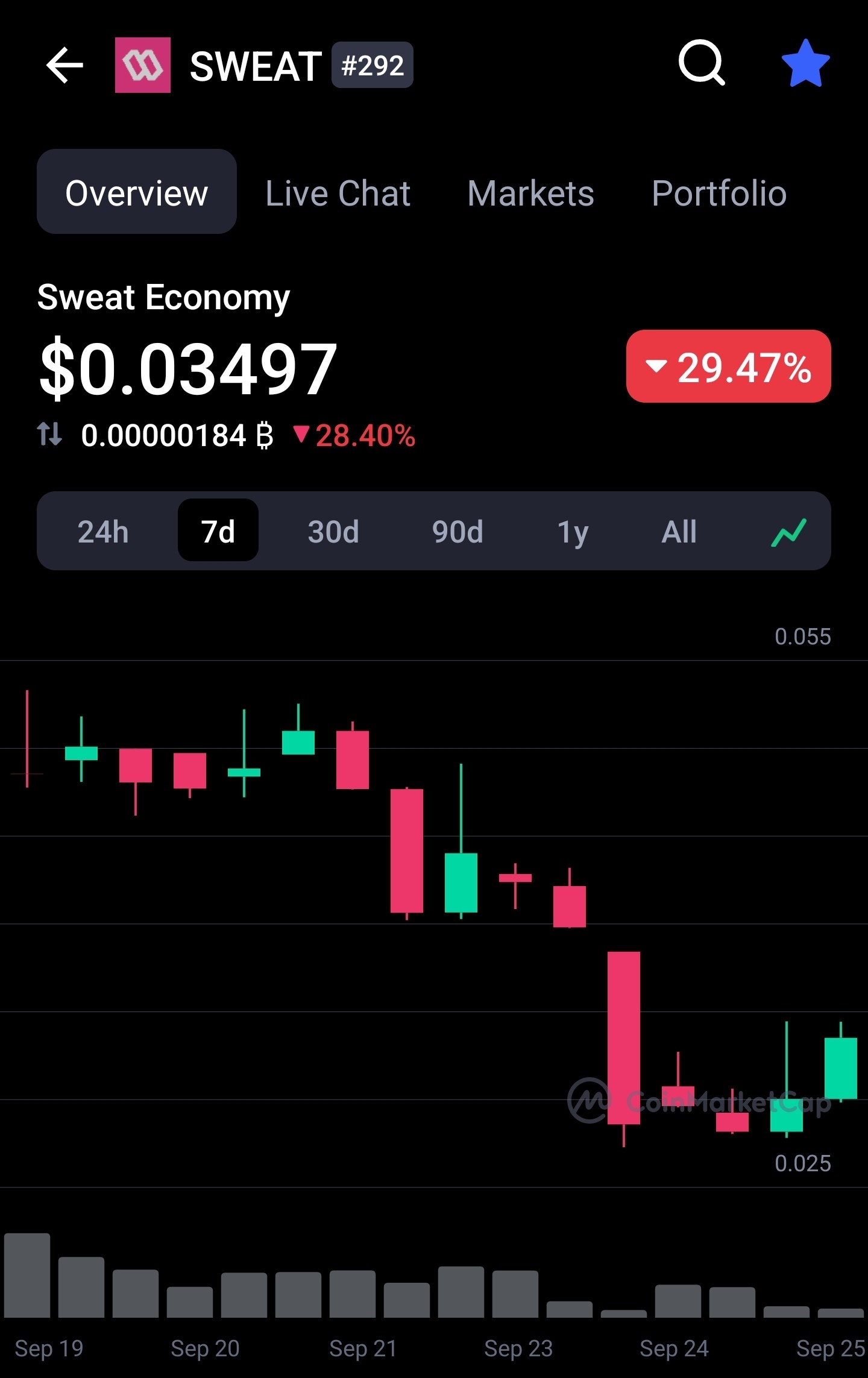868x1378 pixels.
Task: Open the Markets tab
Action: click(530, 193)
